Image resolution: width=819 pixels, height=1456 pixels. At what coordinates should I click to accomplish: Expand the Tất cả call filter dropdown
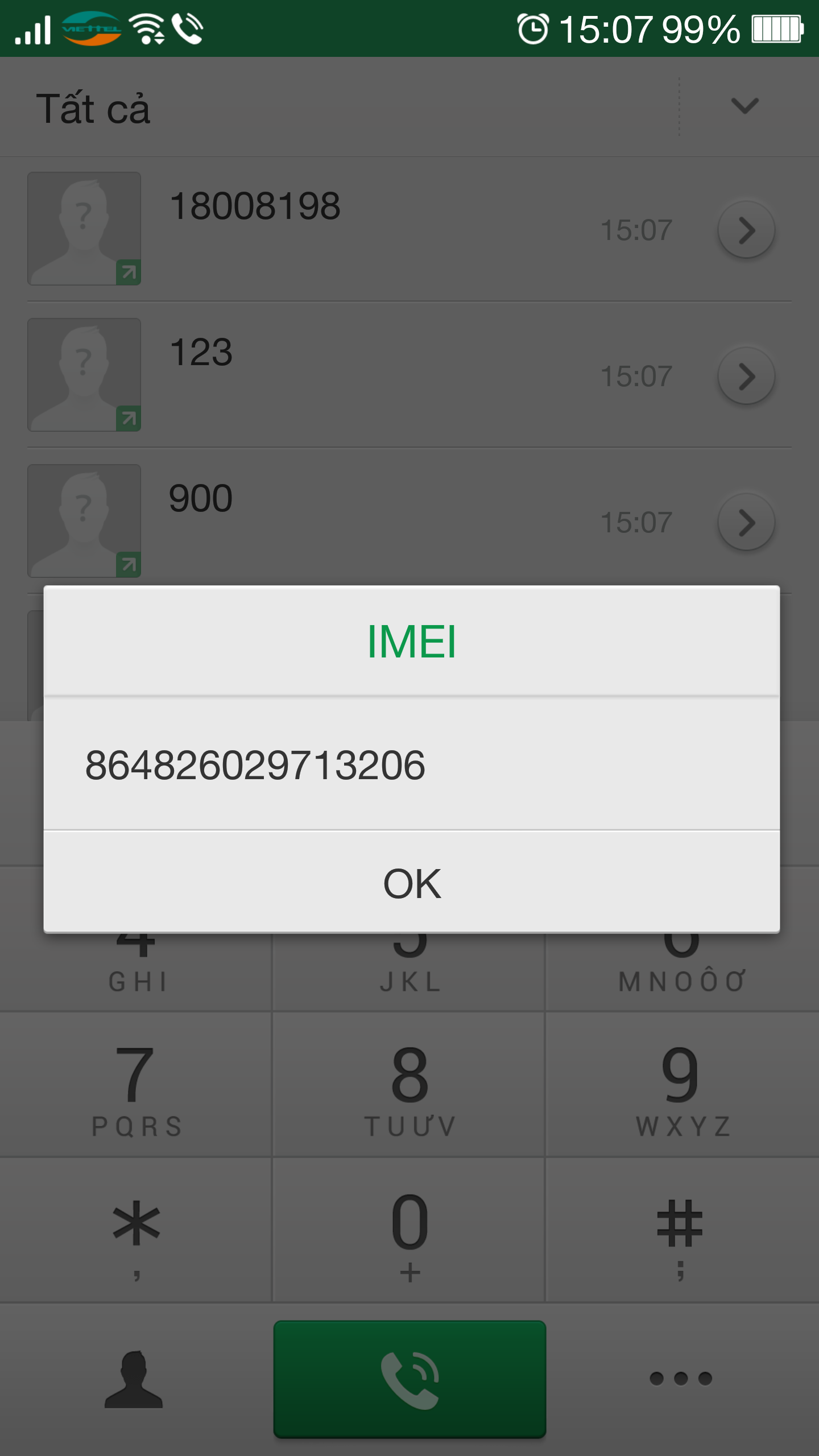point(744,106)
